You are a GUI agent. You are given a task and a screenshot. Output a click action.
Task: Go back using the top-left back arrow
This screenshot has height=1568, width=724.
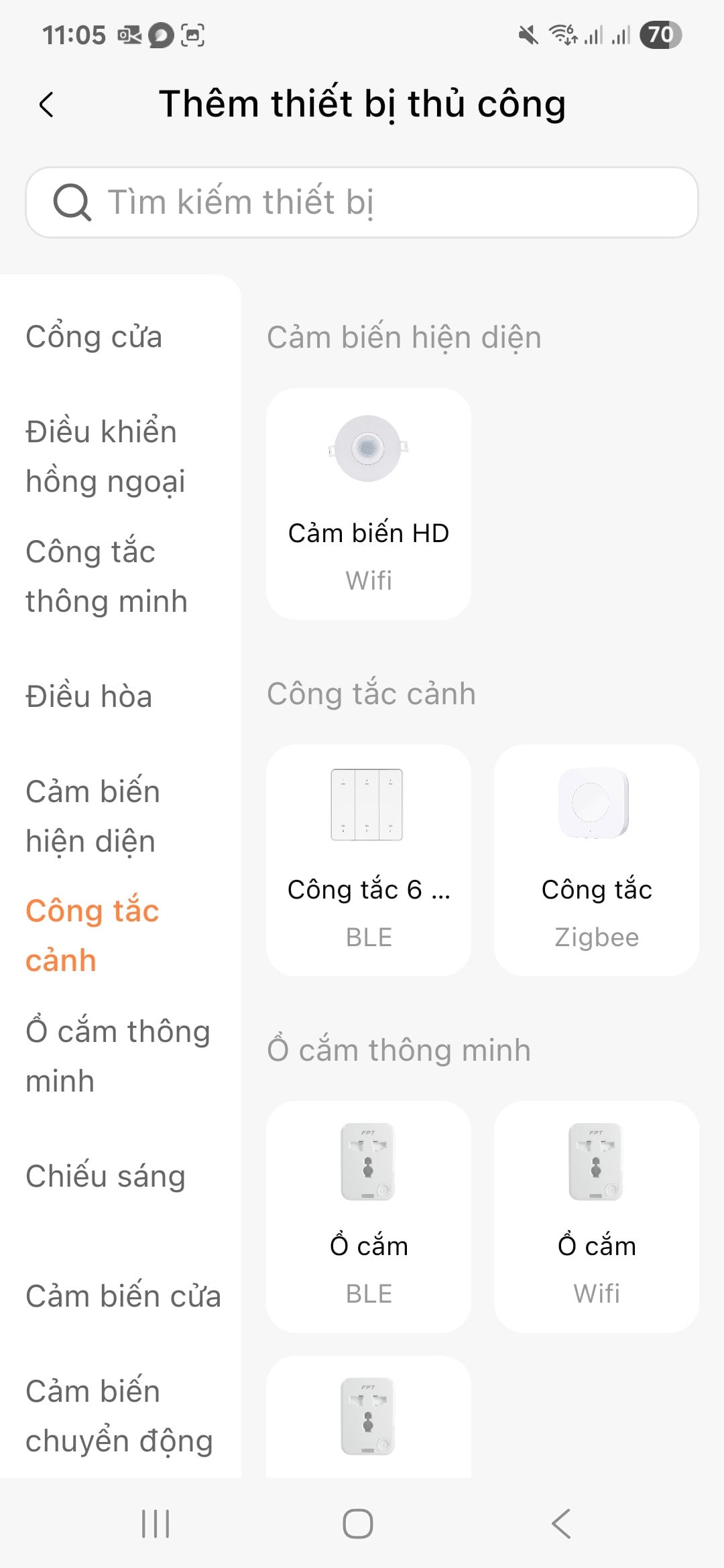(46, 105)
